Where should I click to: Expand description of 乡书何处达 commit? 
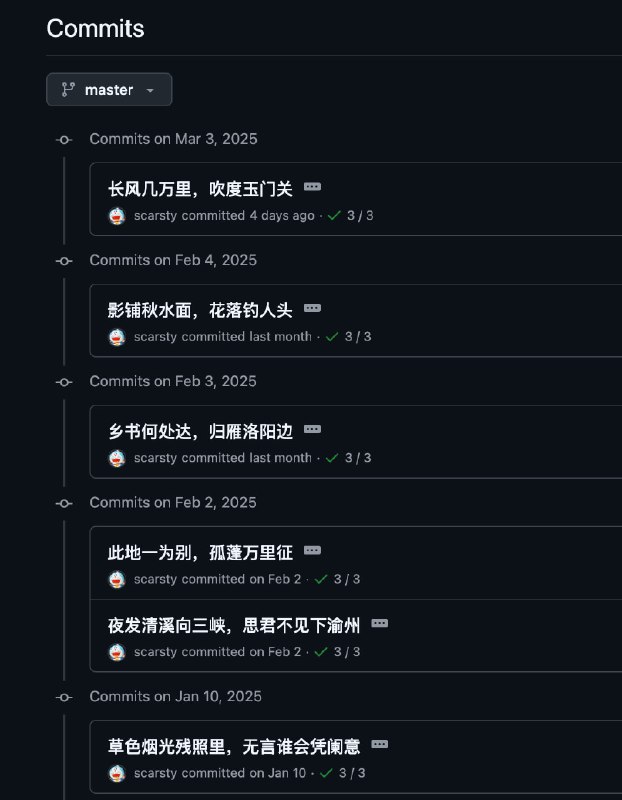312,429
